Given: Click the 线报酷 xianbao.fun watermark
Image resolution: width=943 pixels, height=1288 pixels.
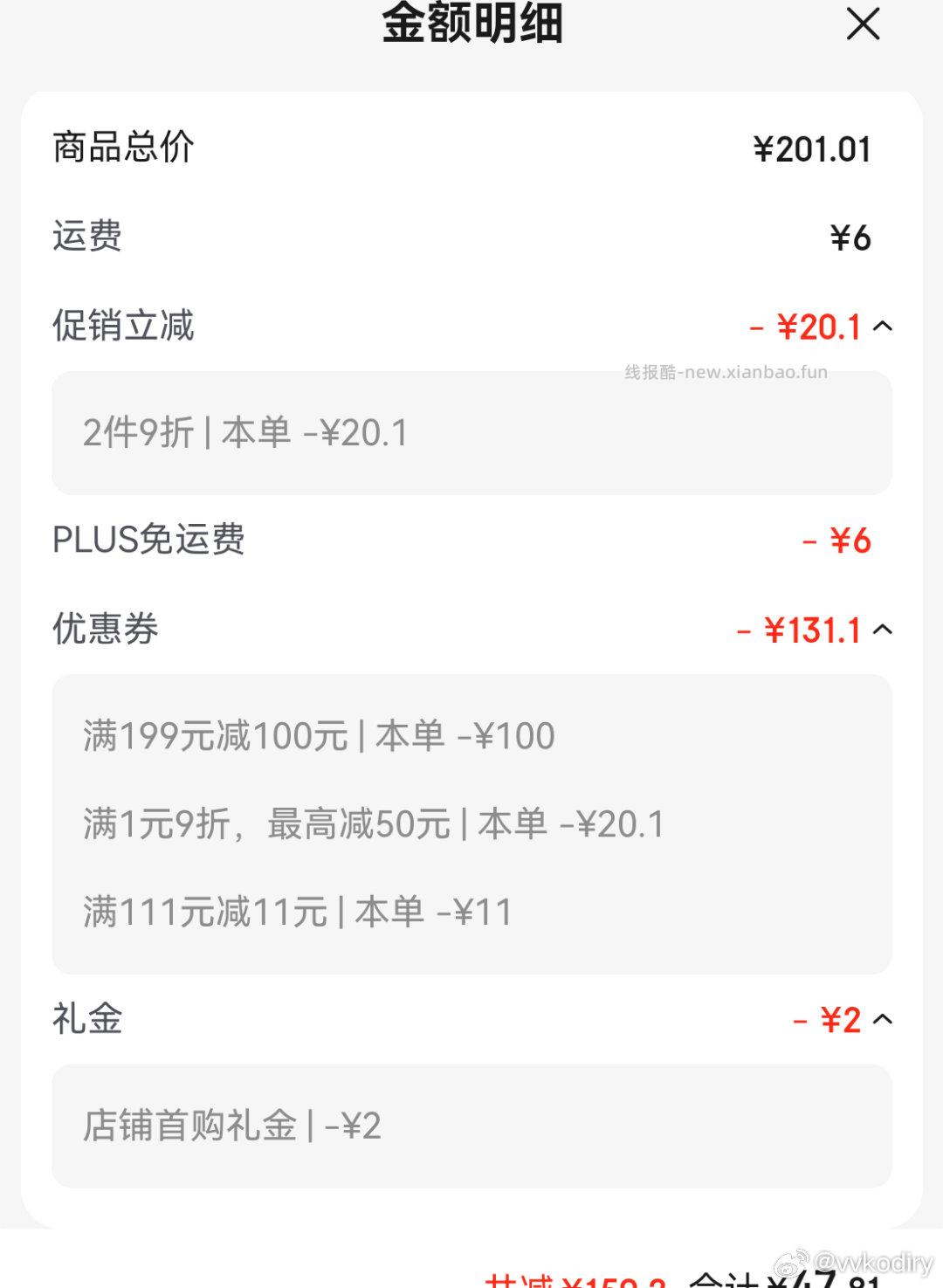Looking at the screenshot, I should 725,371.
